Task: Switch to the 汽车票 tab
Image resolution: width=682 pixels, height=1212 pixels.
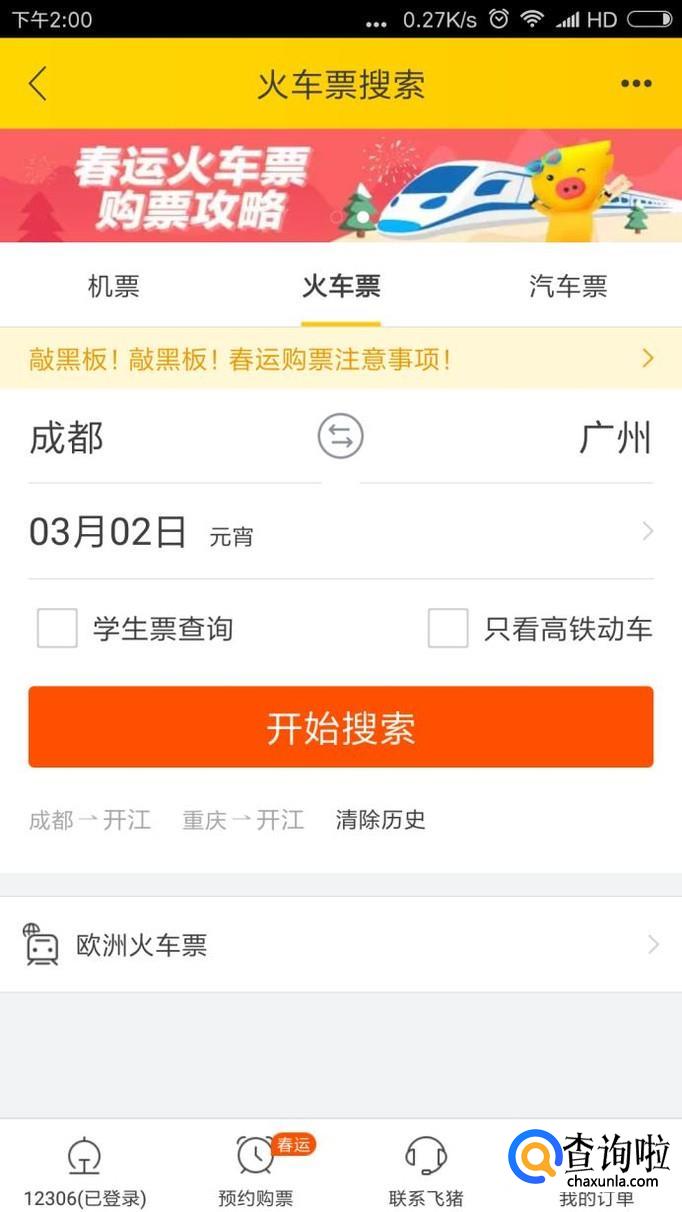Action: 568,288
